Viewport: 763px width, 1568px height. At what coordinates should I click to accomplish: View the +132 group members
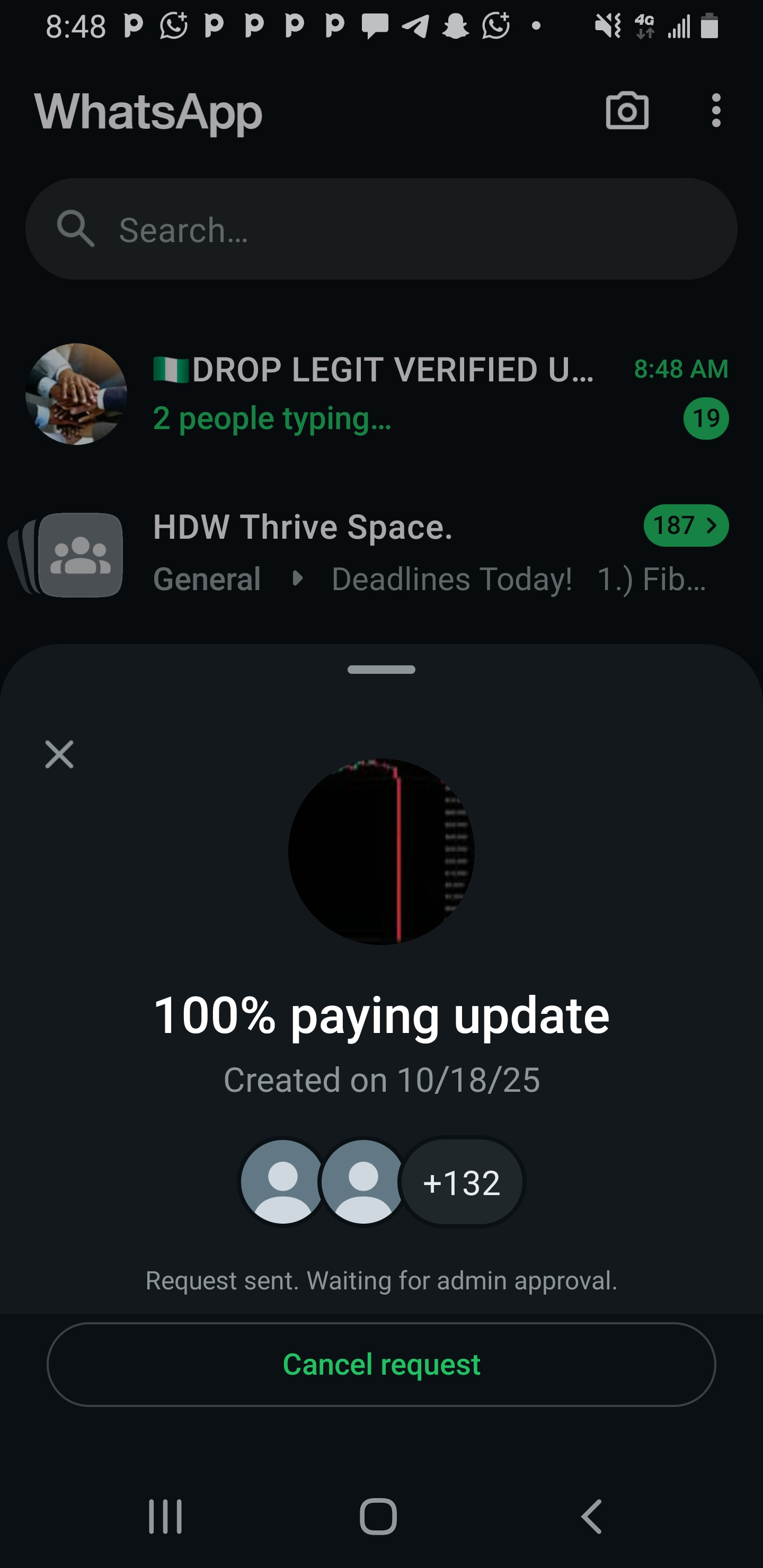click(461, 1182)
